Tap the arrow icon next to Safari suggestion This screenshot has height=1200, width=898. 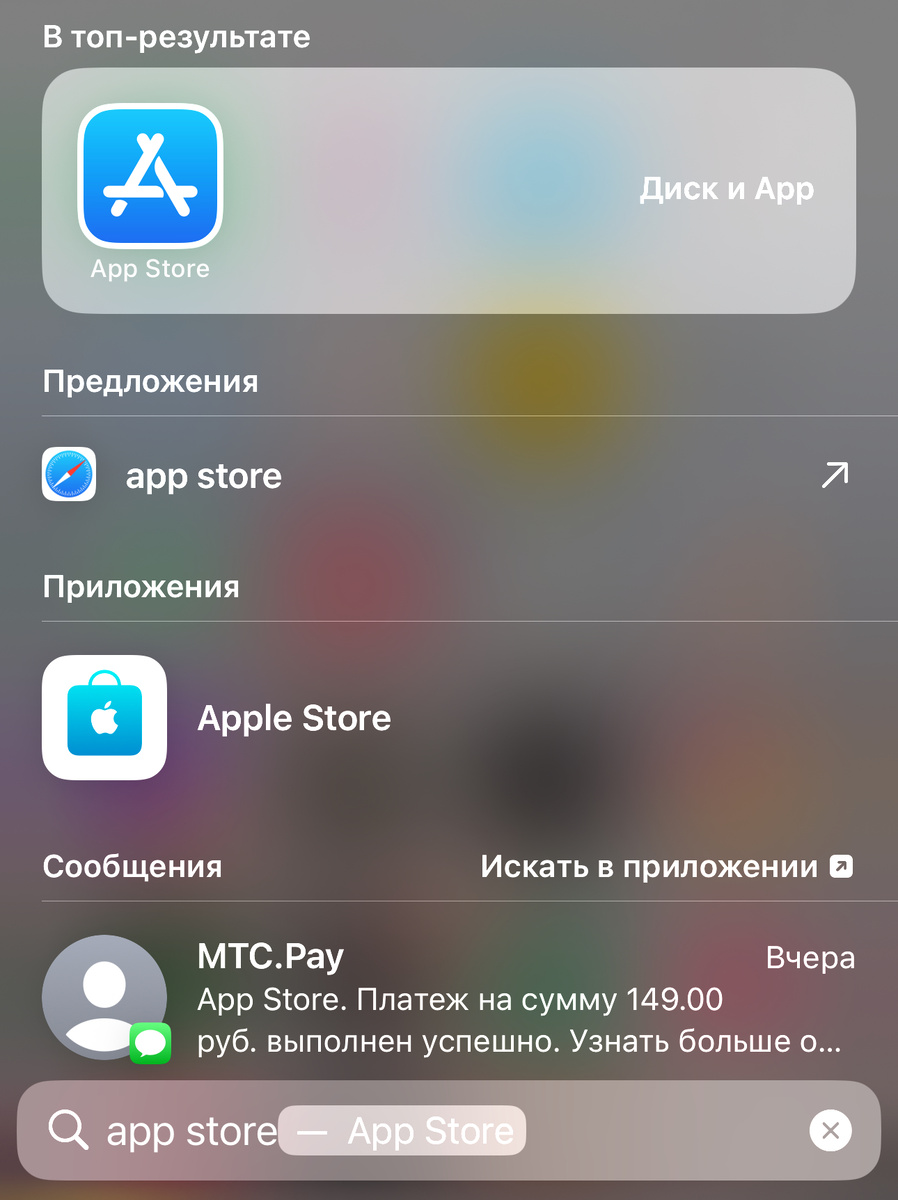point(833,474)
